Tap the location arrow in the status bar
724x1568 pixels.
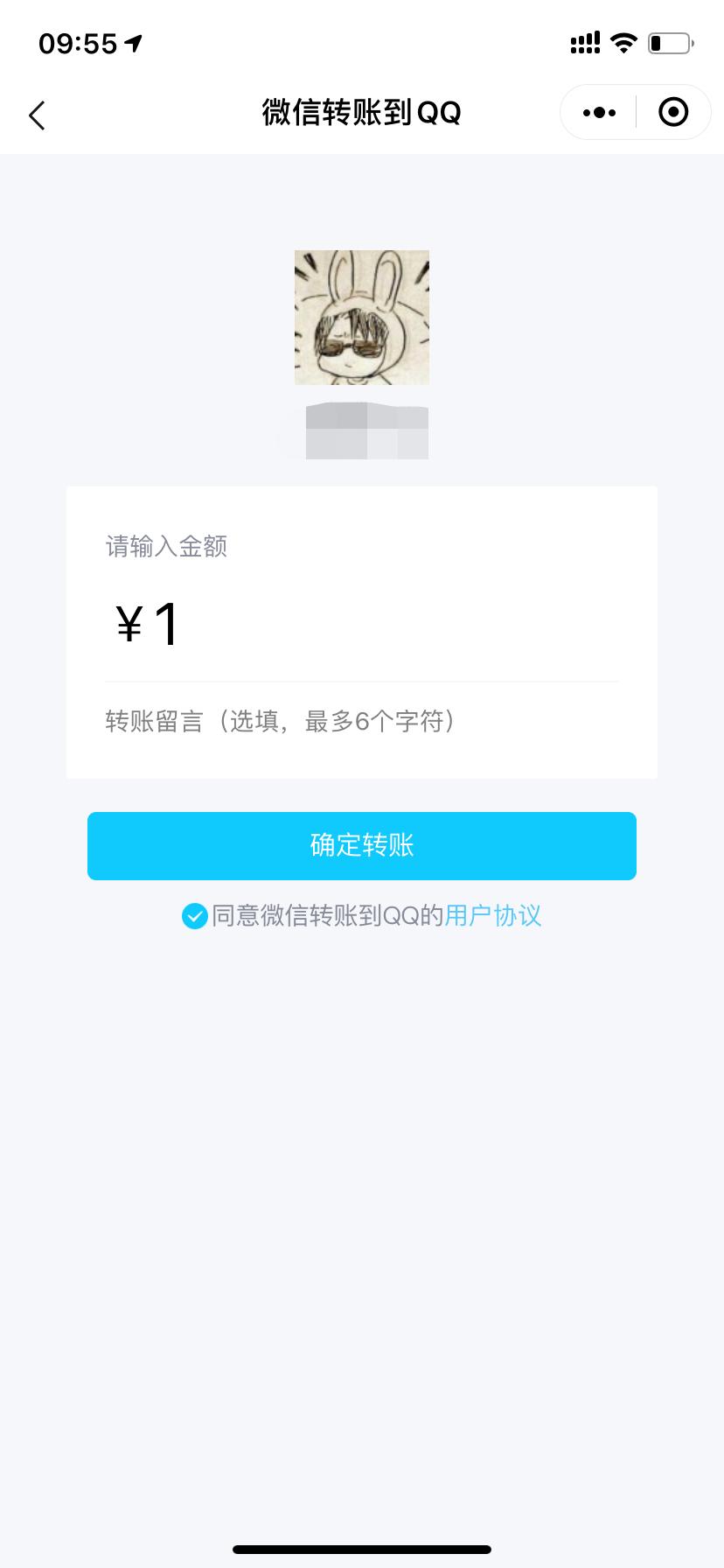[x=133, y=42]
